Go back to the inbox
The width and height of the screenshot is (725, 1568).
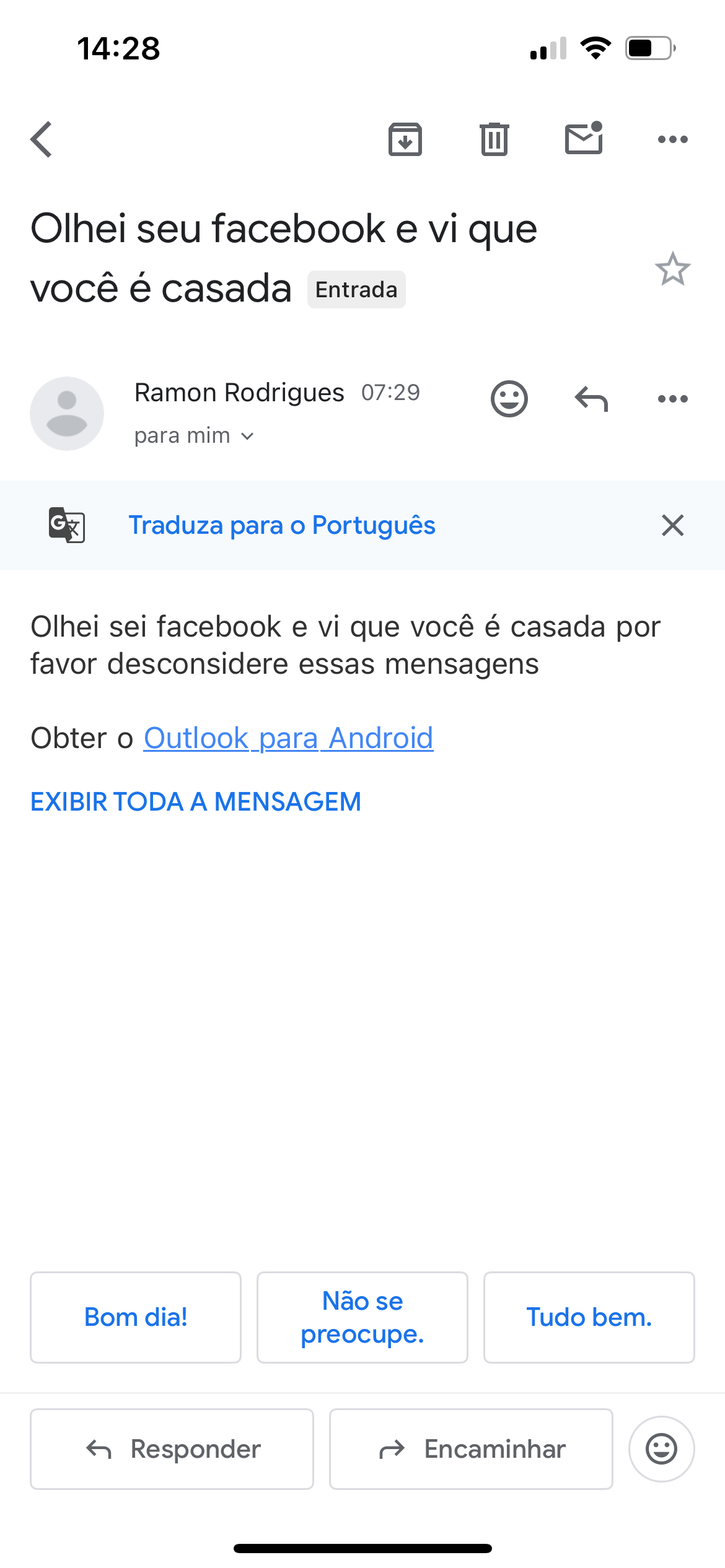[x=42, y=139]
